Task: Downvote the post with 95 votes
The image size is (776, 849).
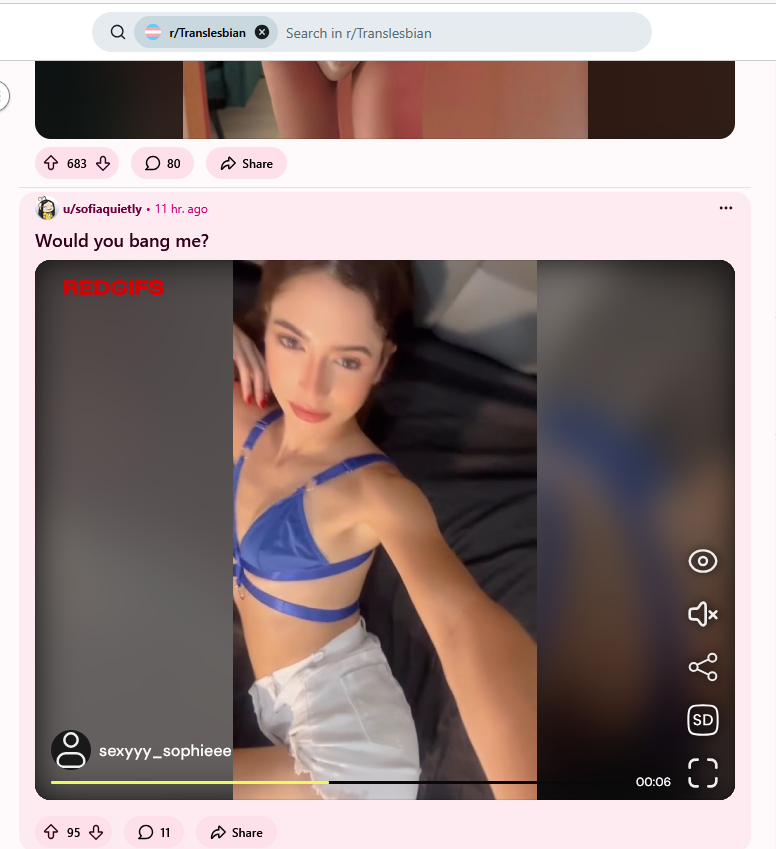Action: (x=96, y=832)
